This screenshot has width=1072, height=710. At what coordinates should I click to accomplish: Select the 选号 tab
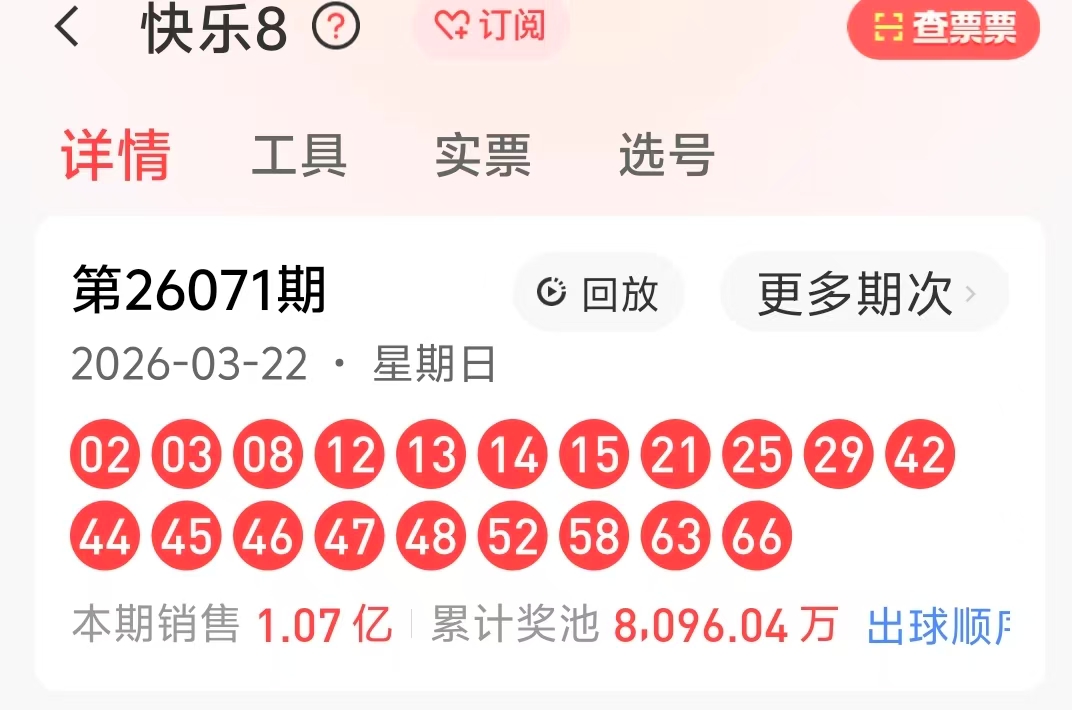coord(667,156)
